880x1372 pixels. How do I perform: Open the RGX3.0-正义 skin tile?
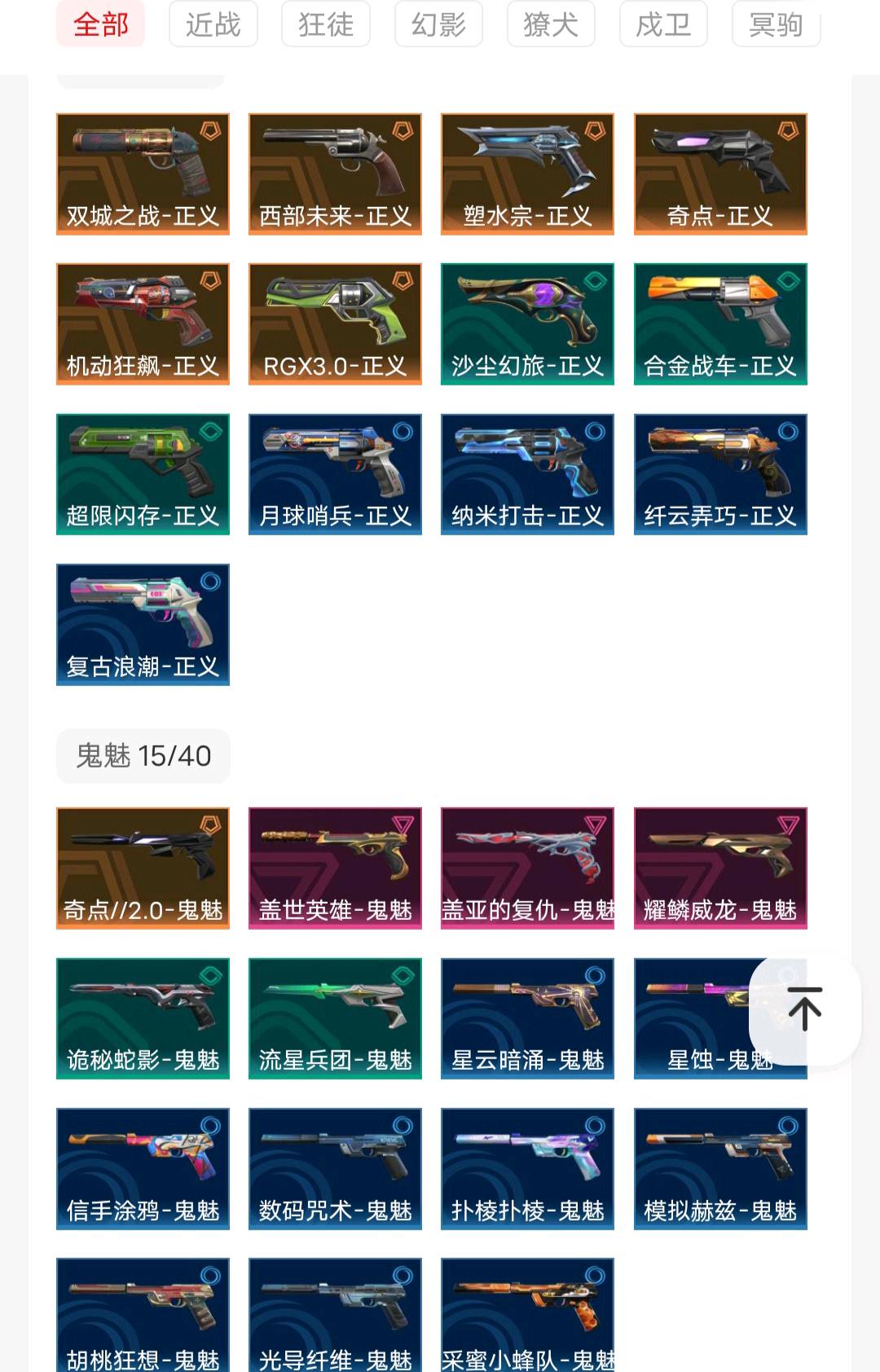point(335,323)
